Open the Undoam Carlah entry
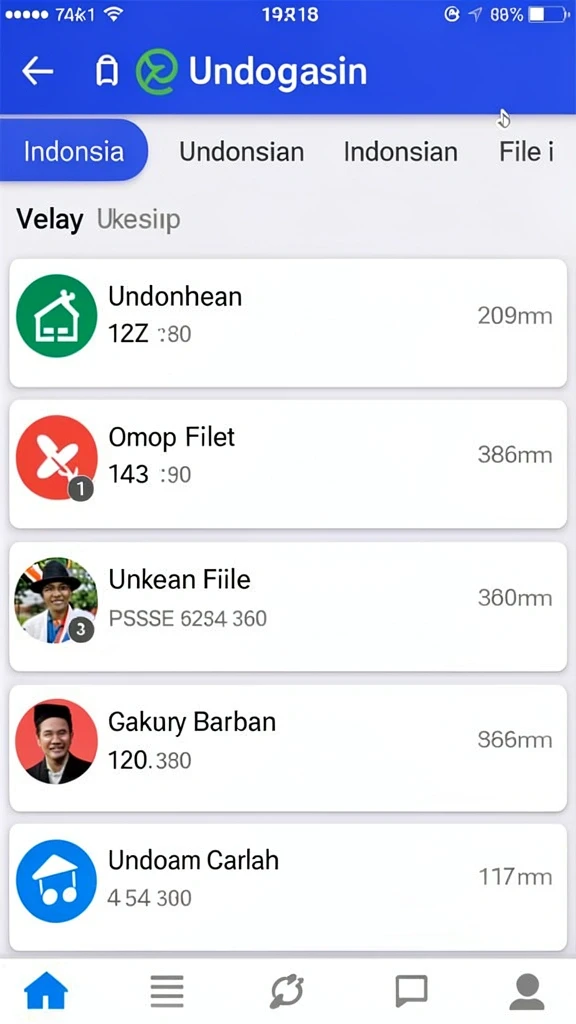The image size is (576, 1024). click(288, 887)
